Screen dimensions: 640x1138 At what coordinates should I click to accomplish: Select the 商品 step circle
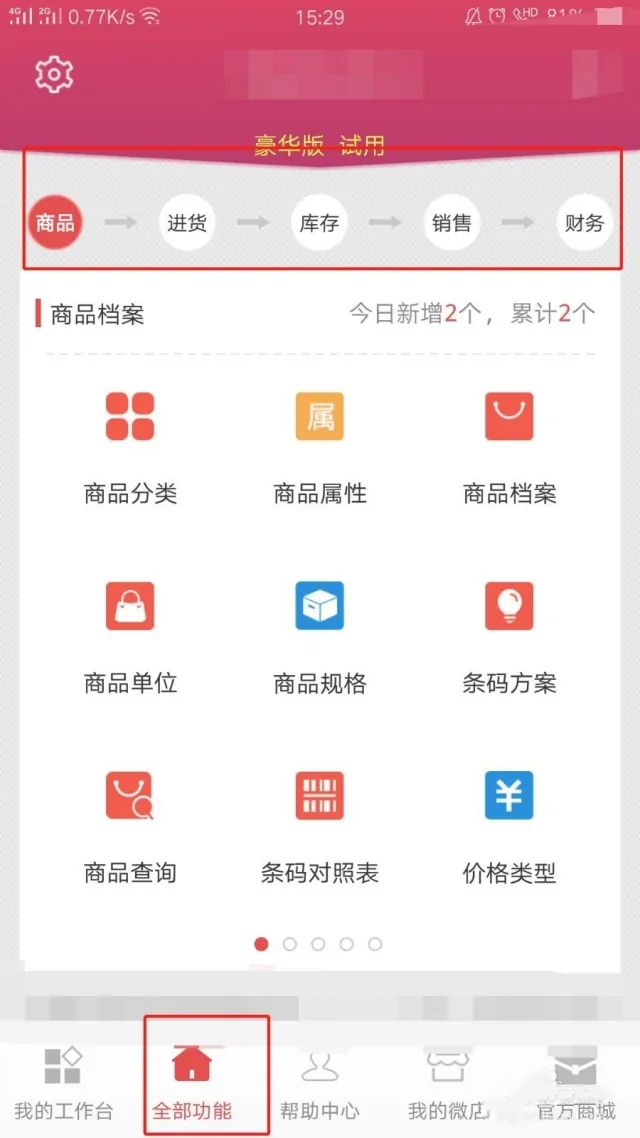[x=55, y=223]
